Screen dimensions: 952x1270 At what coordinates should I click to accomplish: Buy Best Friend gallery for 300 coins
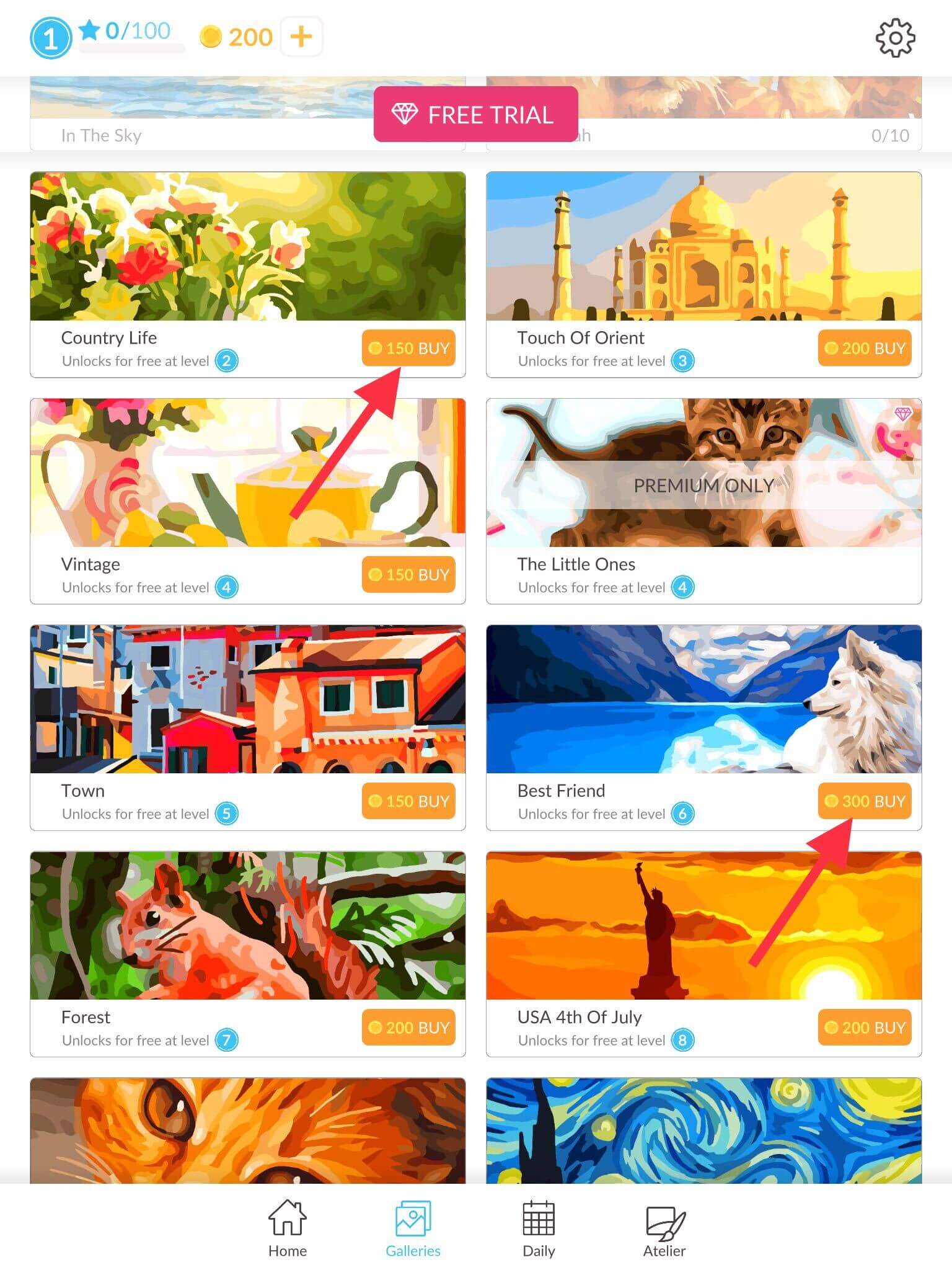pyautogui.click(x=865, y=801)
